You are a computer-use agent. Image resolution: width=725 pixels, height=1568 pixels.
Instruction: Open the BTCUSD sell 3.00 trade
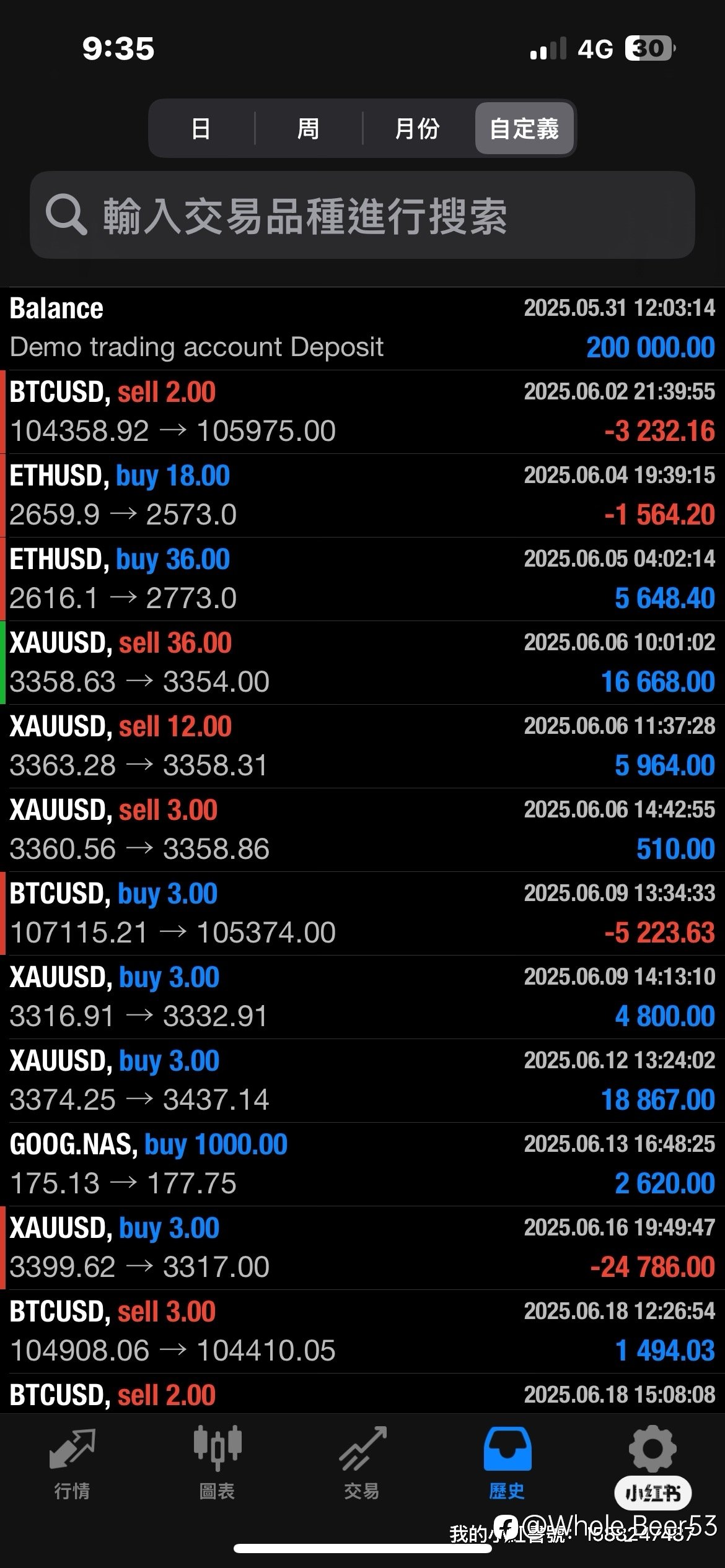click(x=362, y=1331)
